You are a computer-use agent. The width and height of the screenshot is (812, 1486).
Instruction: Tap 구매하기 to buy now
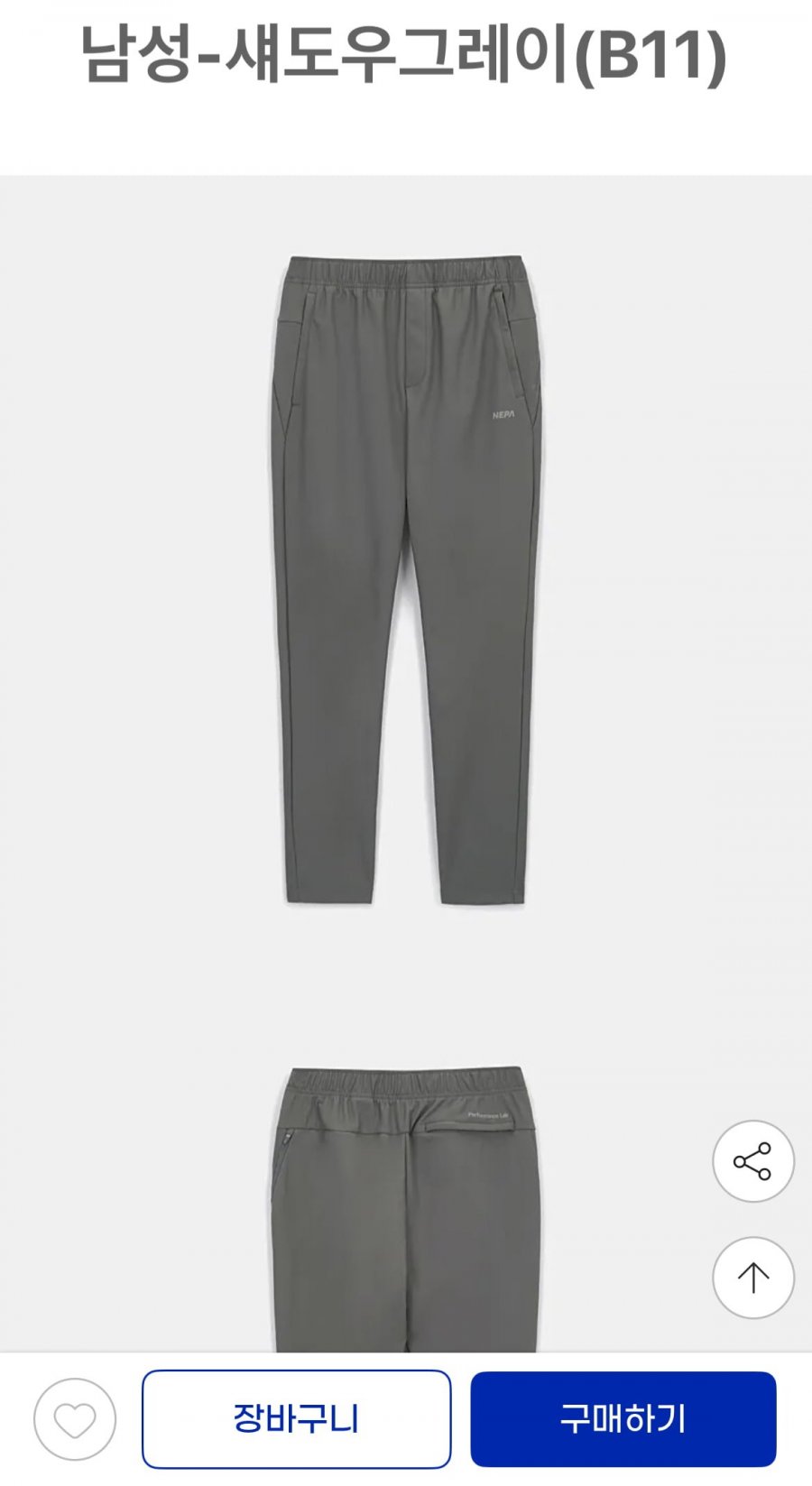tap(623, 1419)
